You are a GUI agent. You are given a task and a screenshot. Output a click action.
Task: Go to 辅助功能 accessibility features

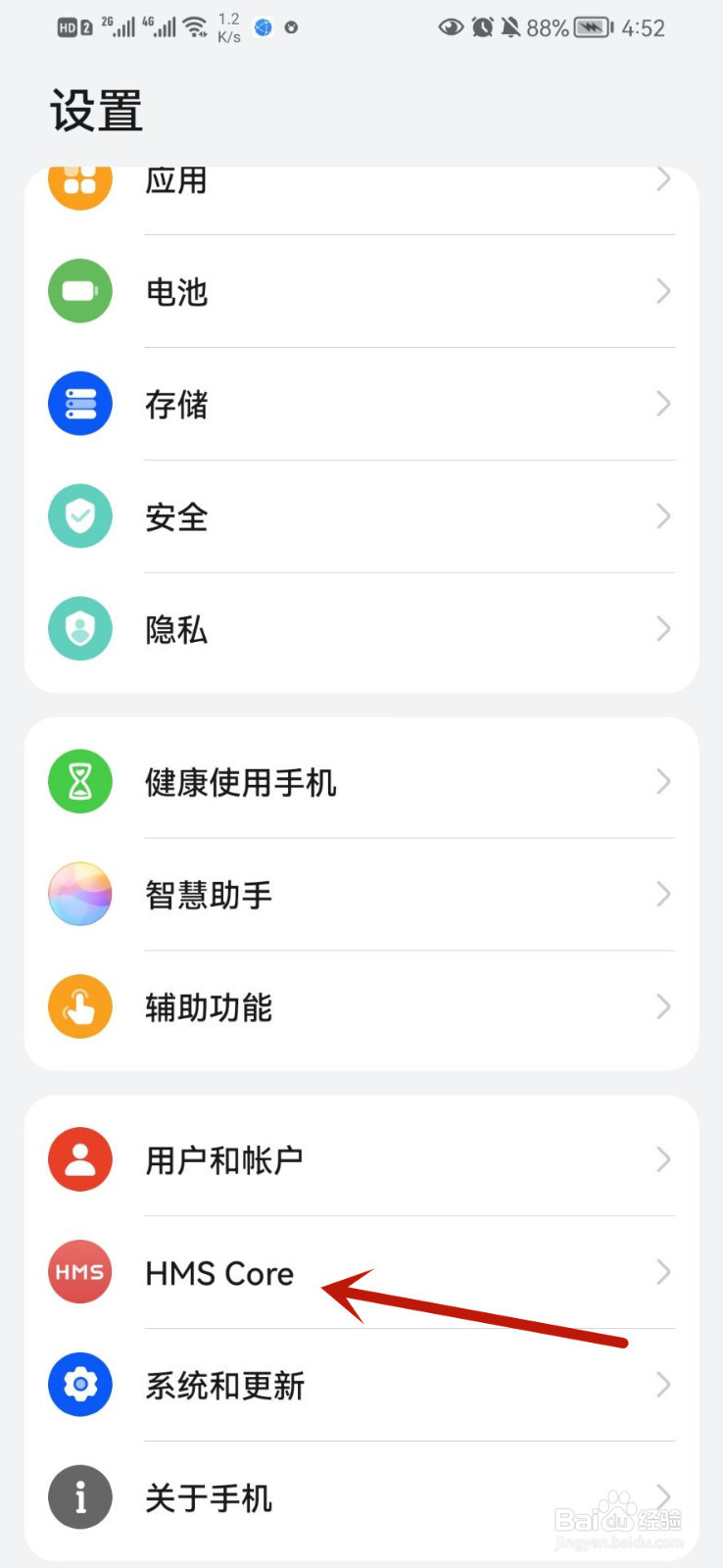(x=208, y=1007)
